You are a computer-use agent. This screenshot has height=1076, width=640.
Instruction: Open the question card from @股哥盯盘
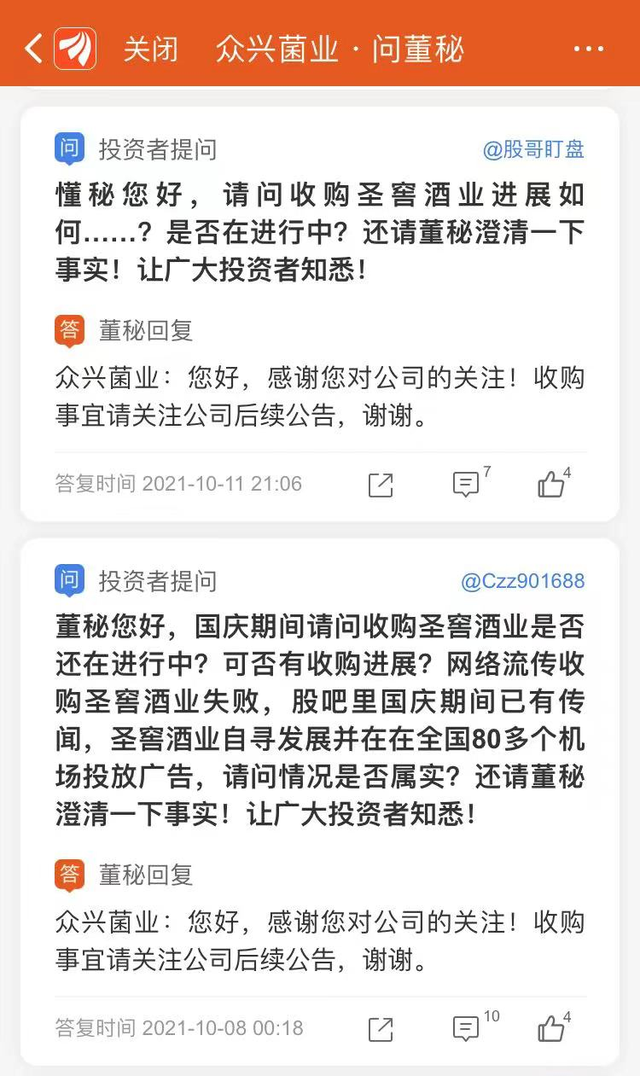tap(319, 230)
